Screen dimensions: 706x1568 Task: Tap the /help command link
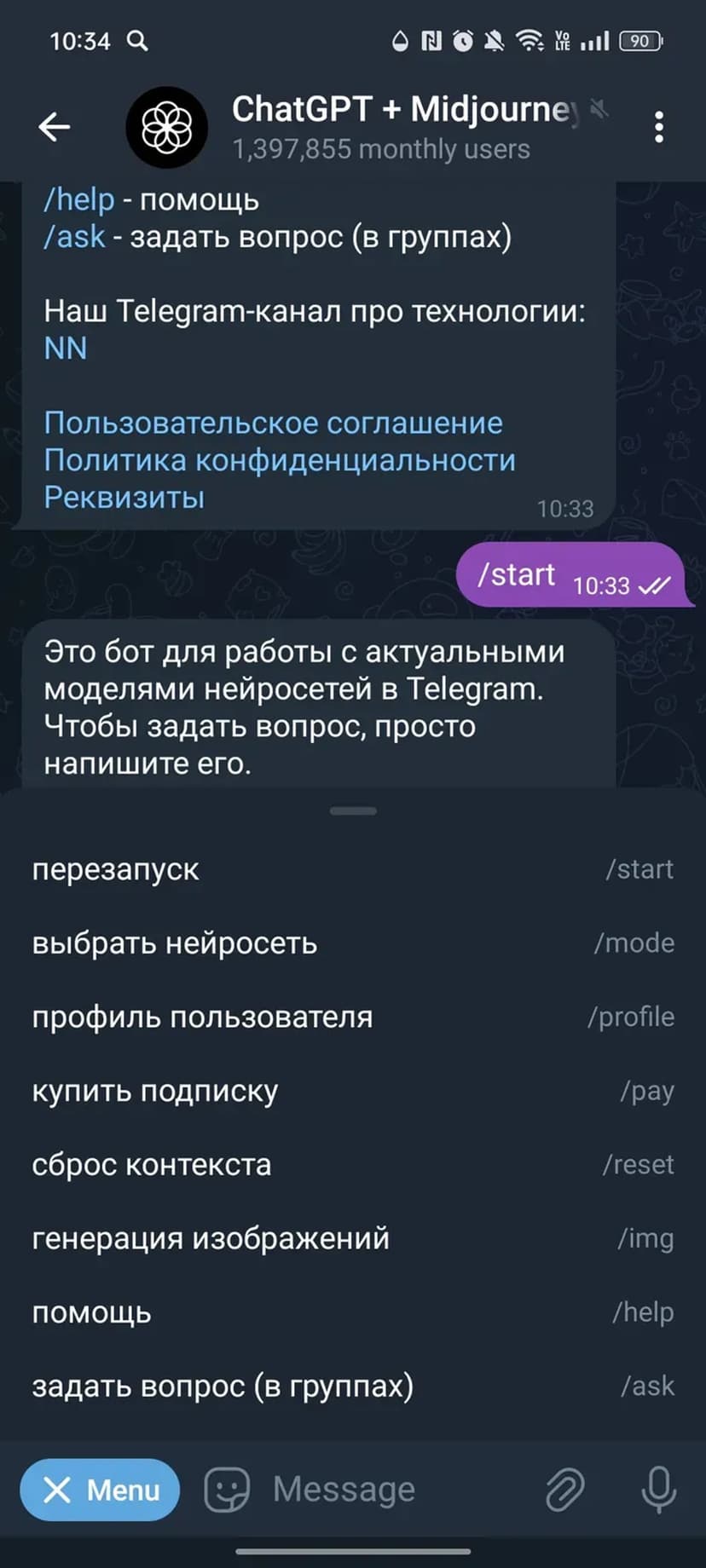78,199
